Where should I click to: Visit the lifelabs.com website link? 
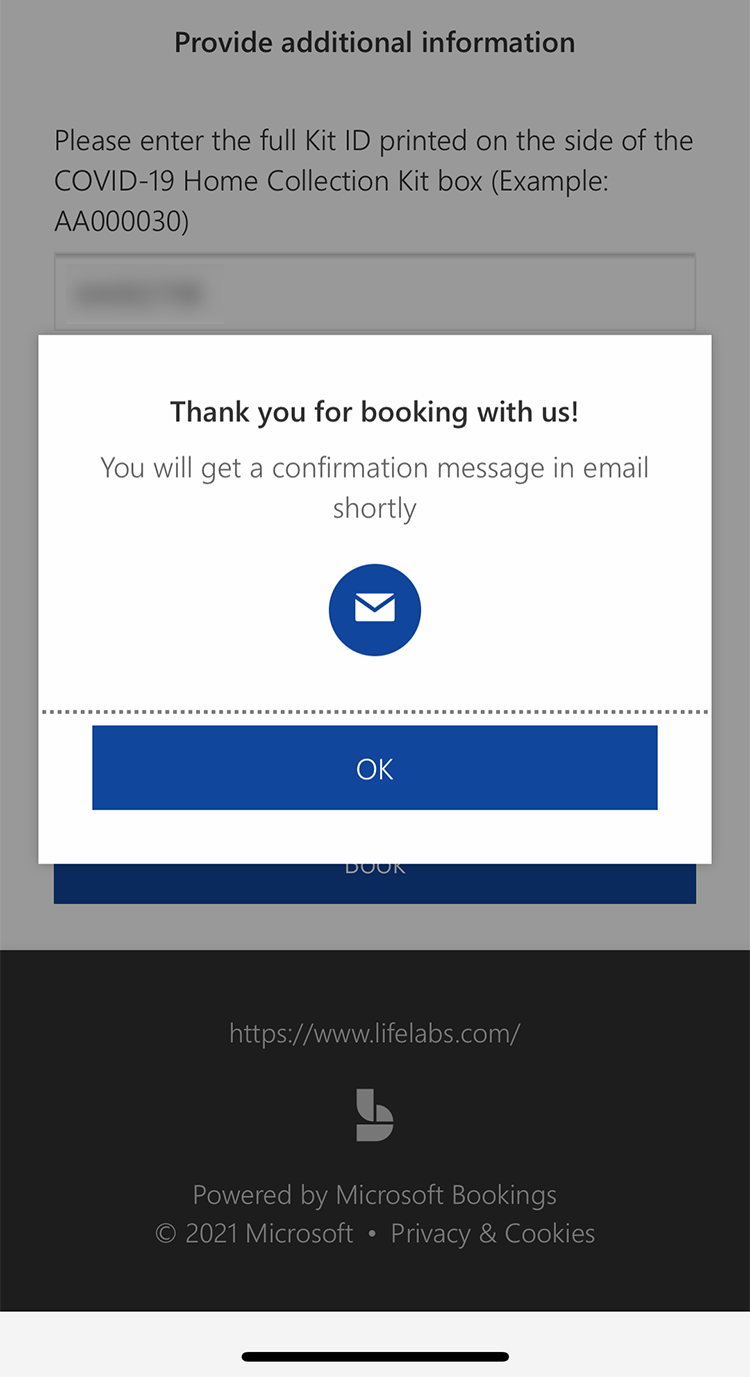pos(375,1033)
